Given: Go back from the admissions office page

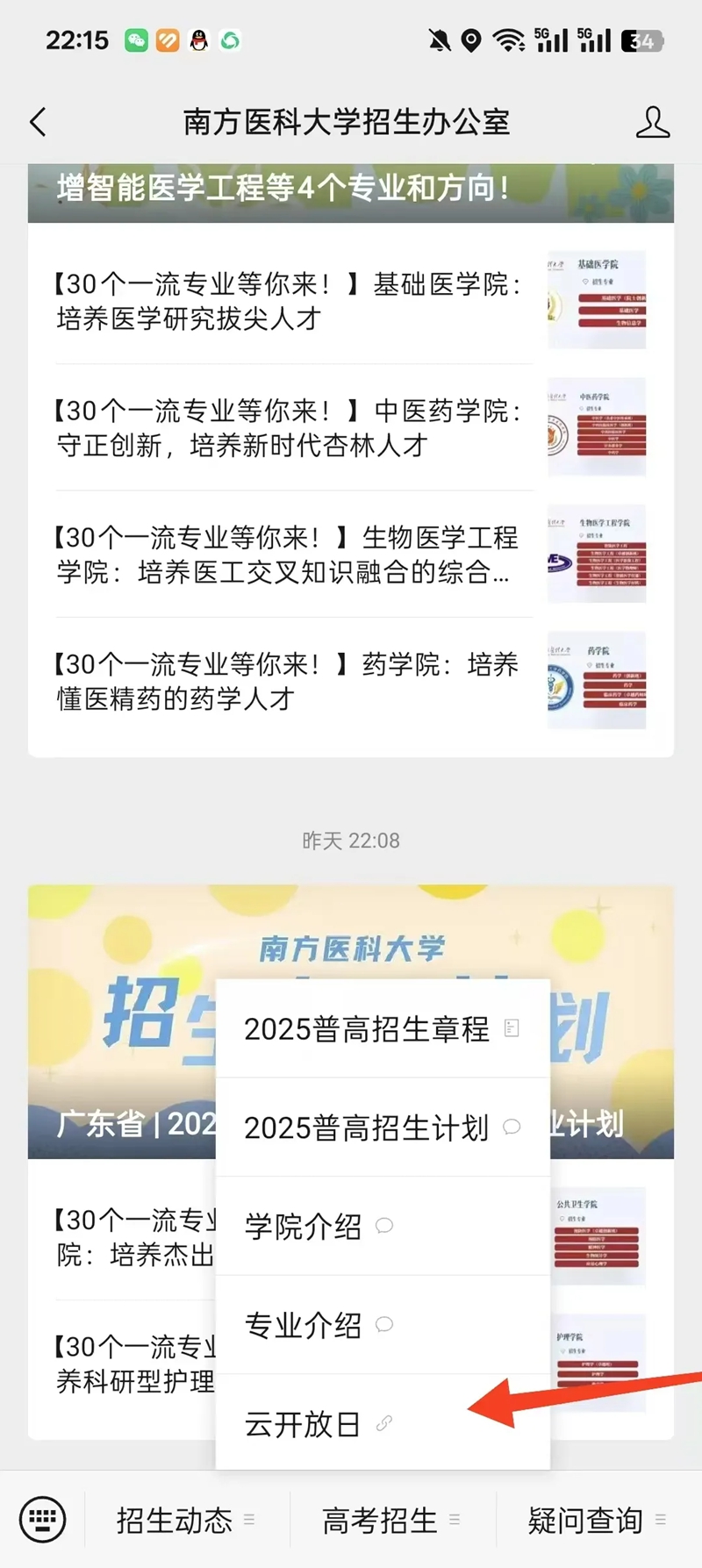Looking at the screenshot, I should tap(39, 122).
